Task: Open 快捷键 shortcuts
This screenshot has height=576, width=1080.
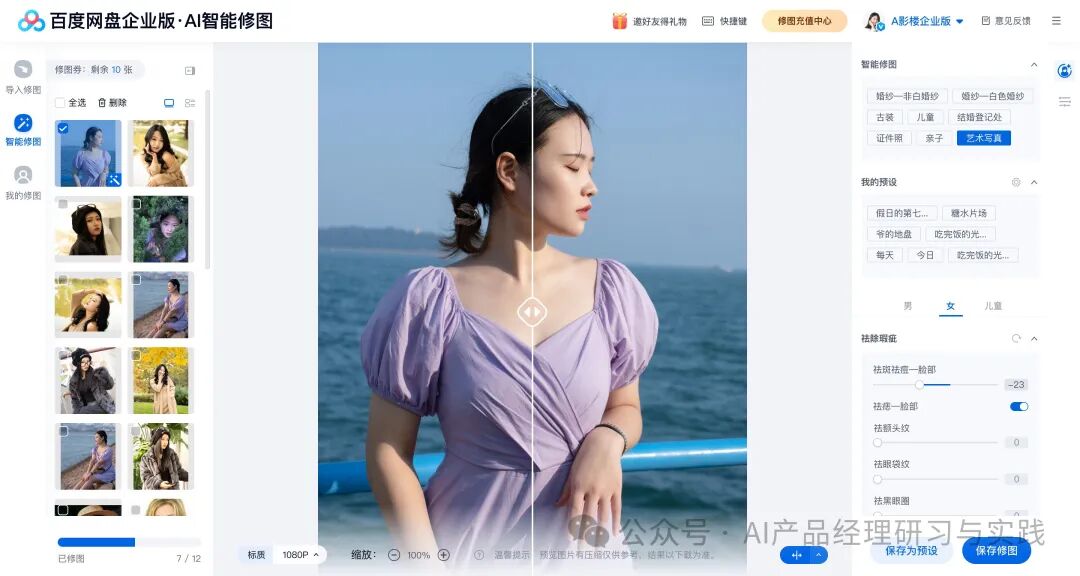Action: [725, 21]
